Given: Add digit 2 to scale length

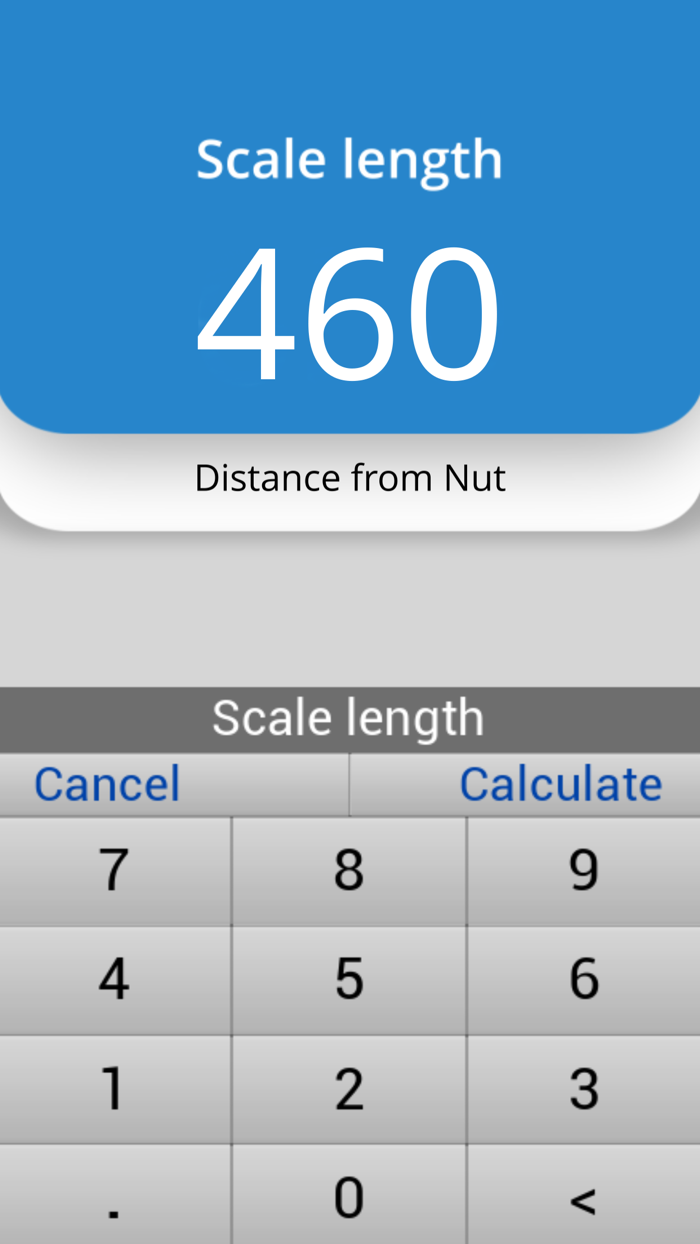Looking at the screenshot, I should click(349, 1089).
